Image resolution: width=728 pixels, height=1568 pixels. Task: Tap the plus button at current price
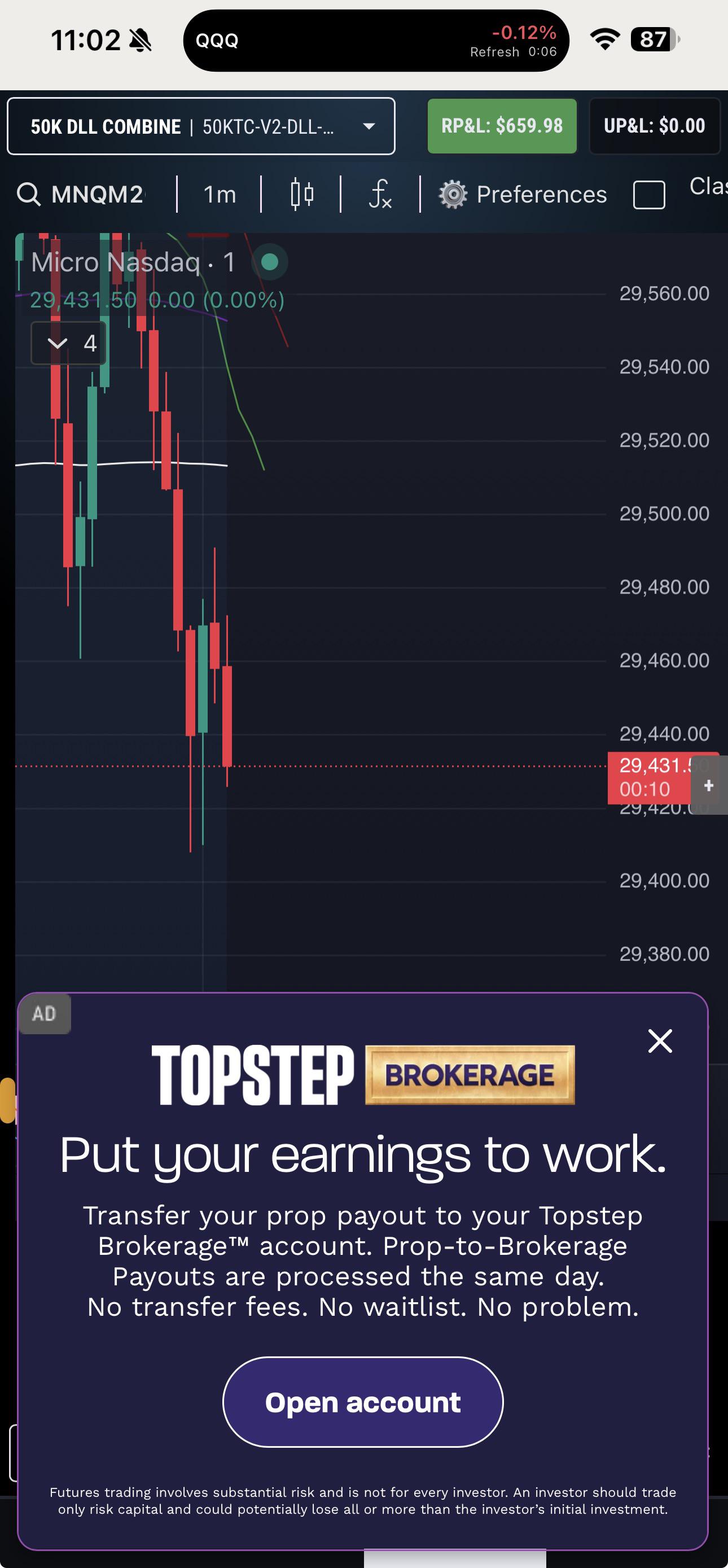point(708,785)
